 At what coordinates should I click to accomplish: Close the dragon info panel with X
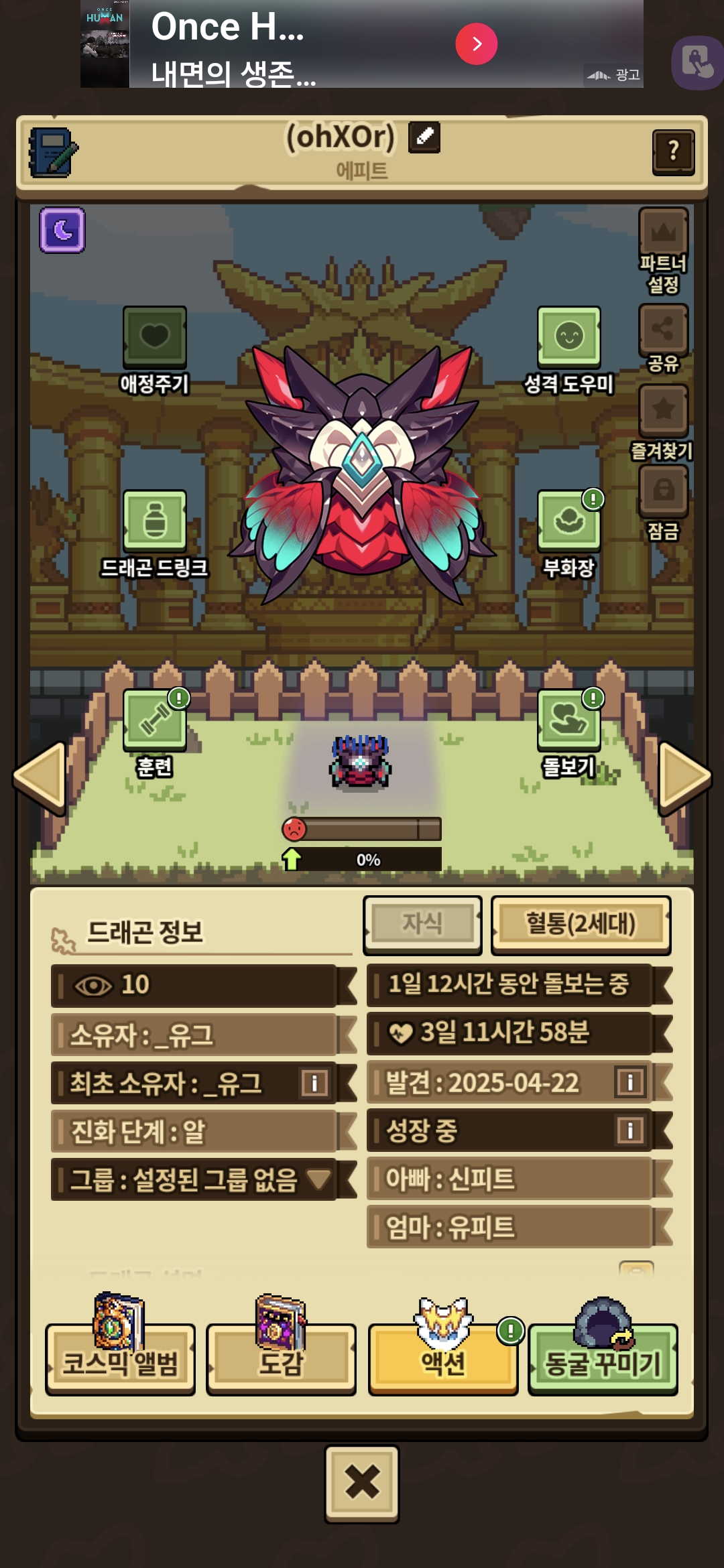362,1482
